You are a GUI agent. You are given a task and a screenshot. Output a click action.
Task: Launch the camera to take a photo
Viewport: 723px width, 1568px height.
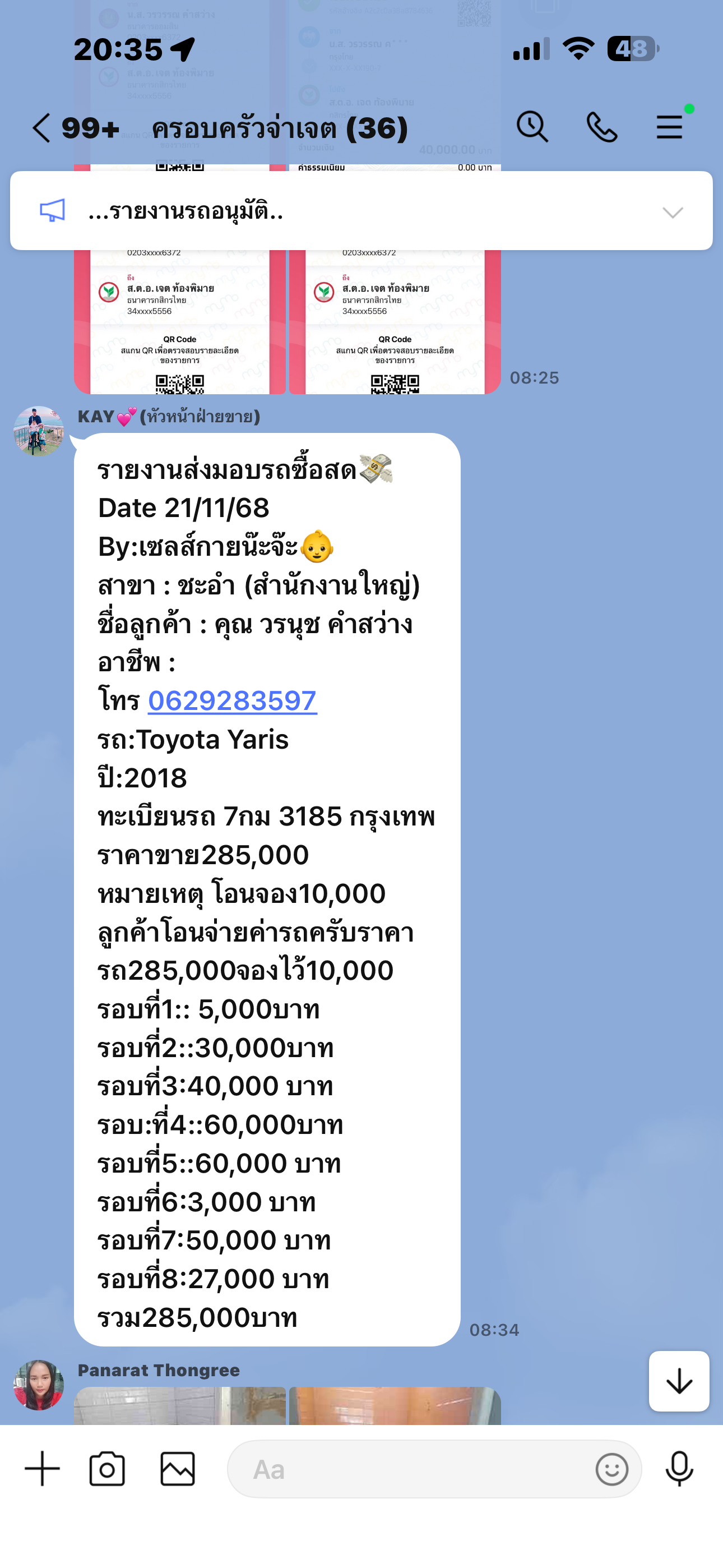pos(107,1469)
